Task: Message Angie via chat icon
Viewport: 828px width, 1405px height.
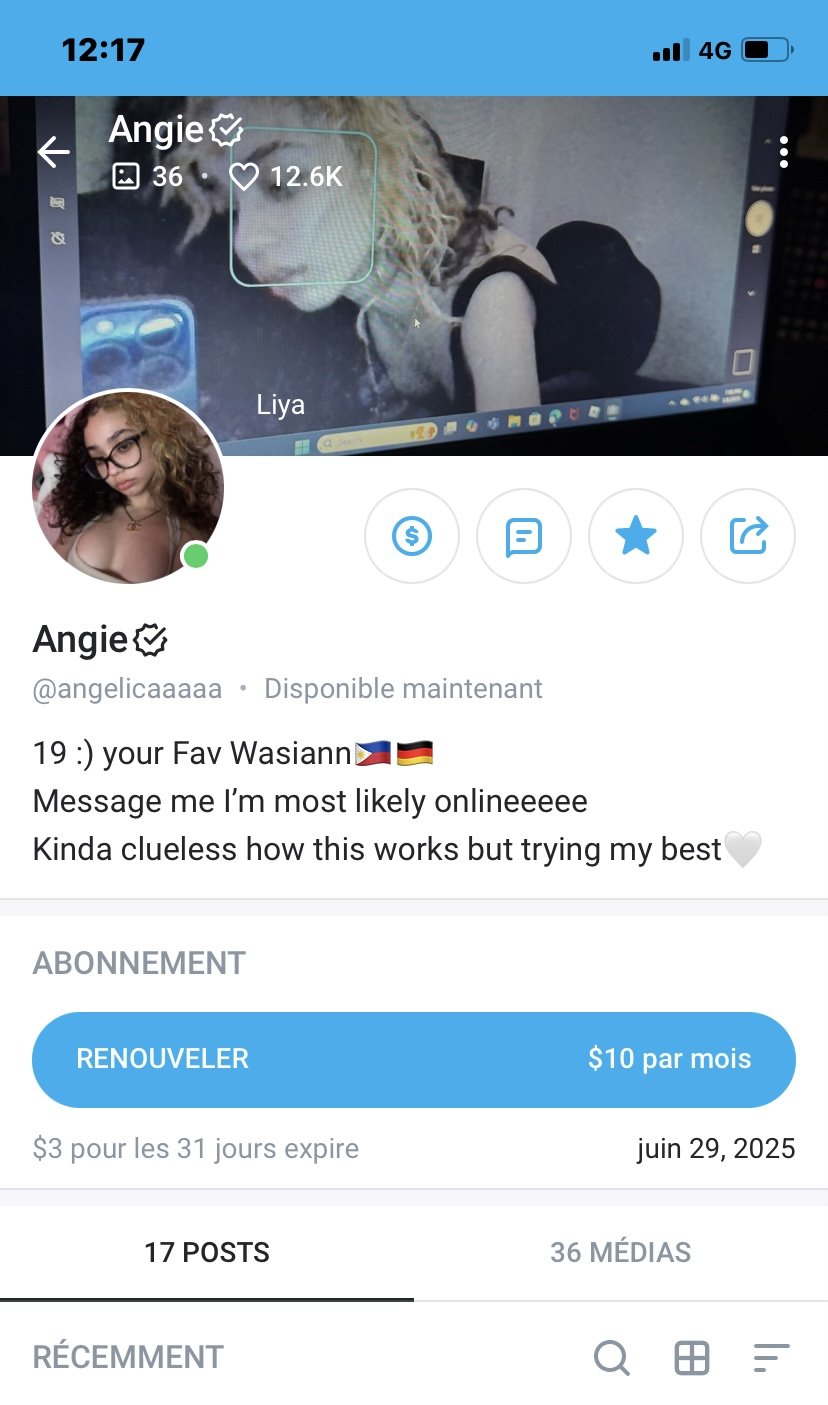Action: tap(524, 537)
